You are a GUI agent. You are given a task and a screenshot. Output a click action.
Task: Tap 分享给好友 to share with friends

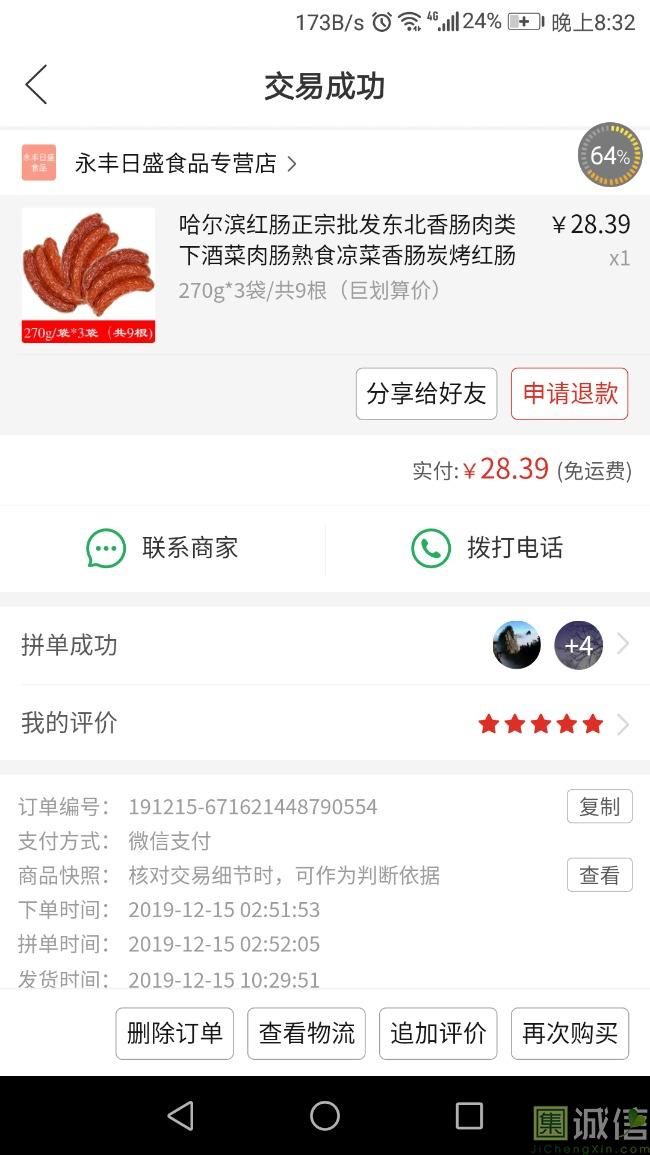click(x=426, y=393)
